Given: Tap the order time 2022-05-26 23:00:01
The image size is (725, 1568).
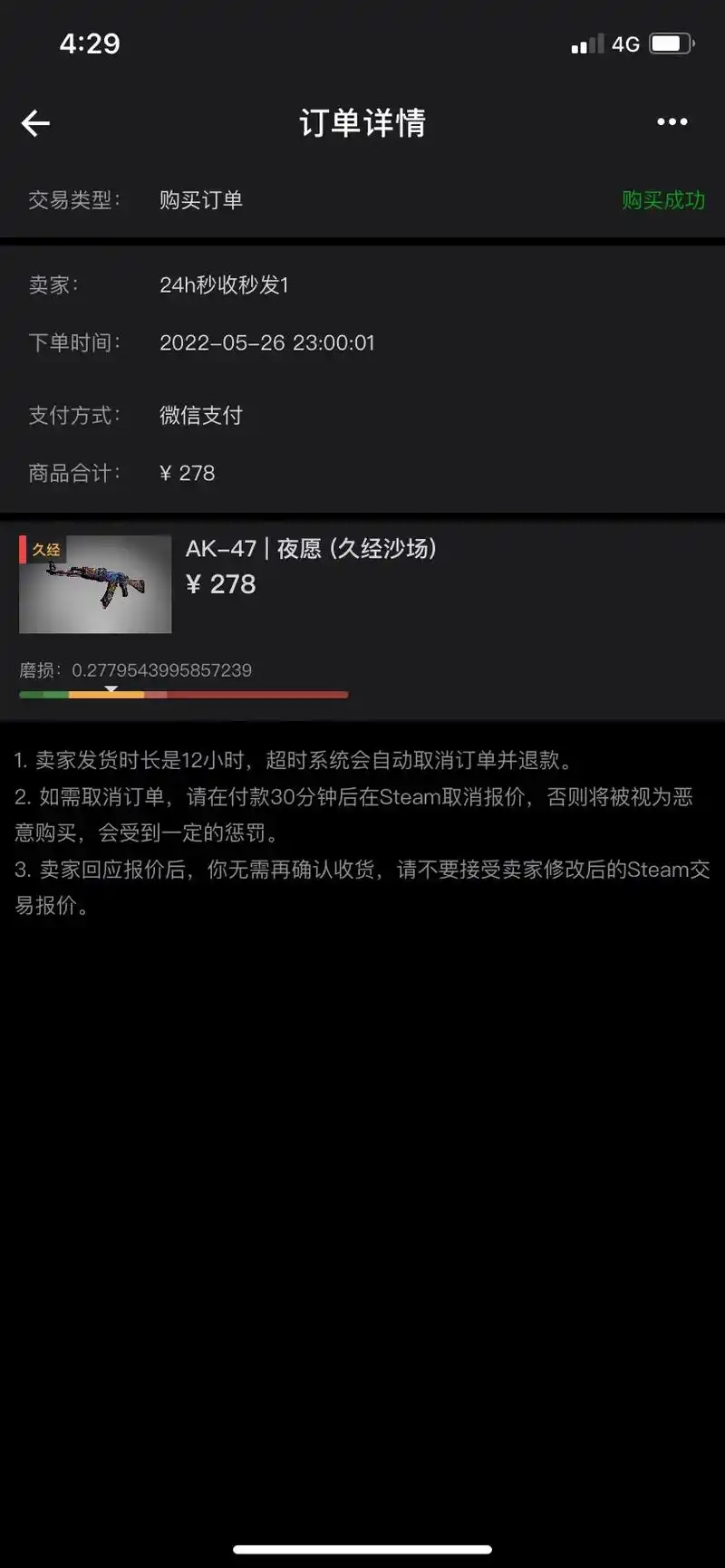Looking at the screenshot, I should 267,342.
